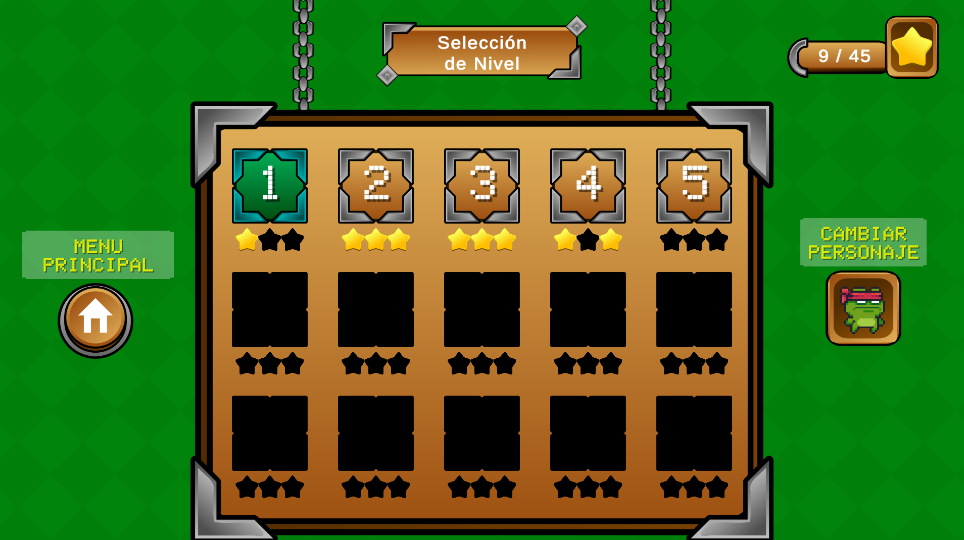This screenshot has height=540, width=964.
Task: Play level 4
Action: (588, 186)
